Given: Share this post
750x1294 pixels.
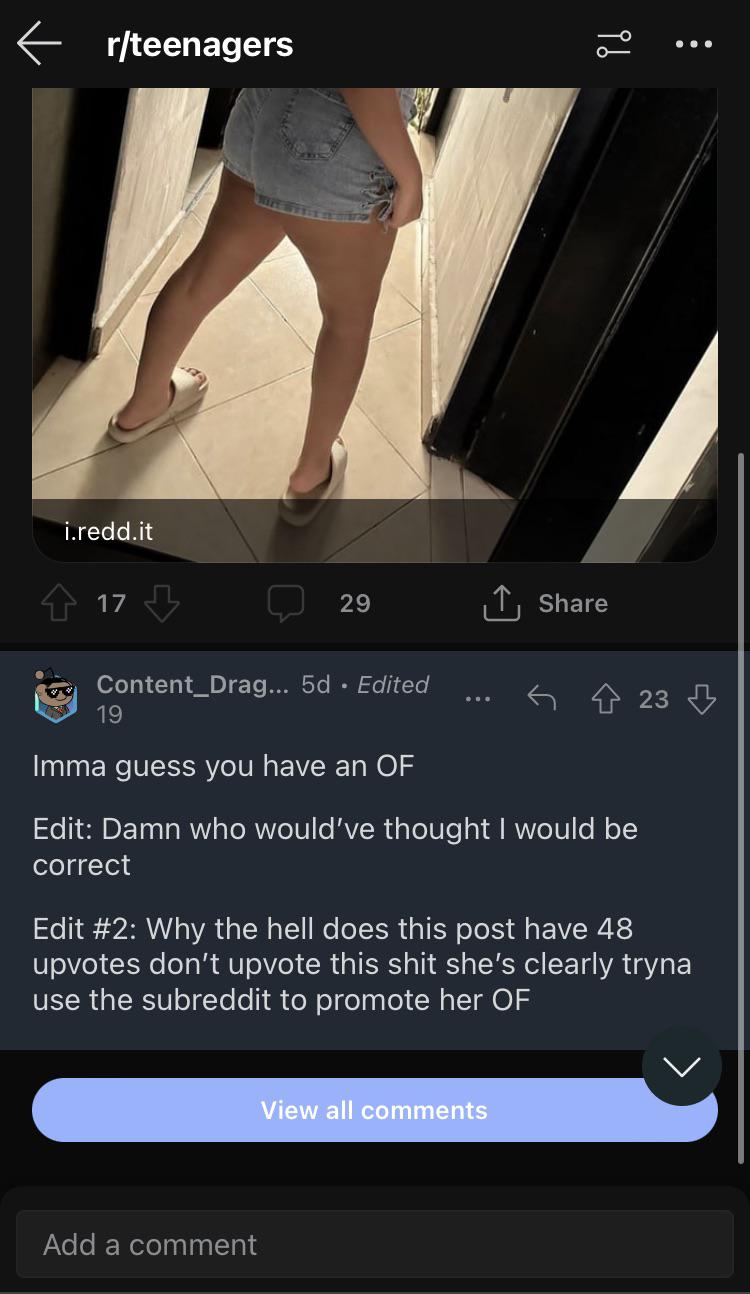Looking at the screenshot, I should [546, 603].
